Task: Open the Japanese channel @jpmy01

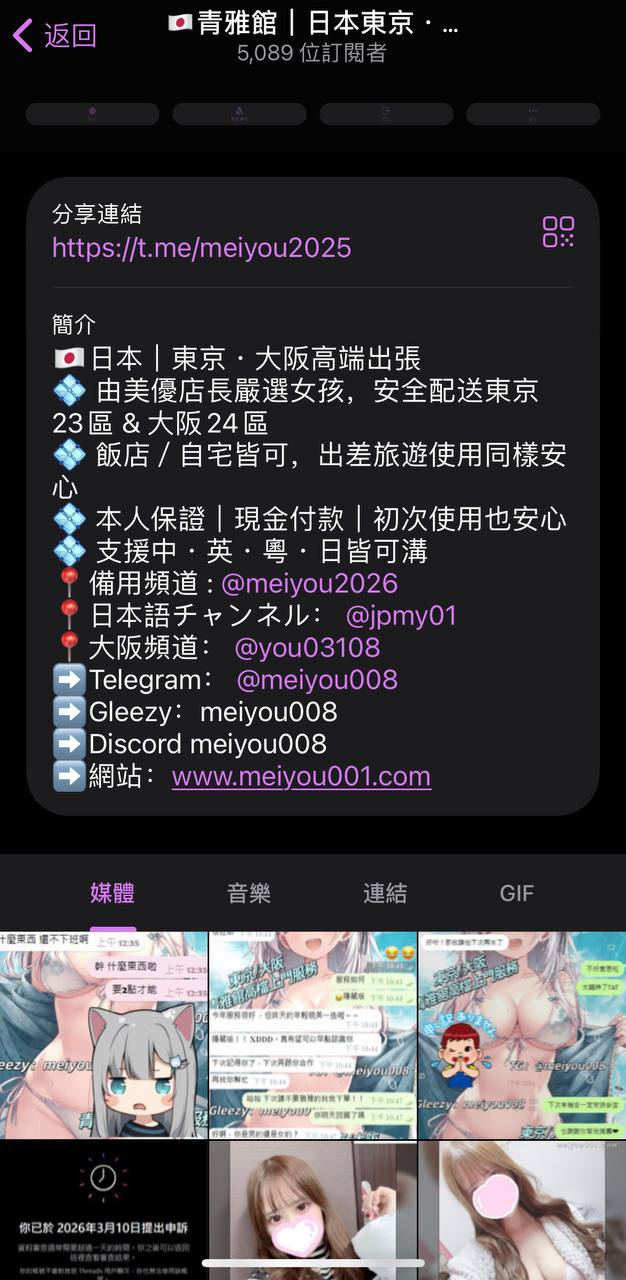Action: tap(401, 616)
